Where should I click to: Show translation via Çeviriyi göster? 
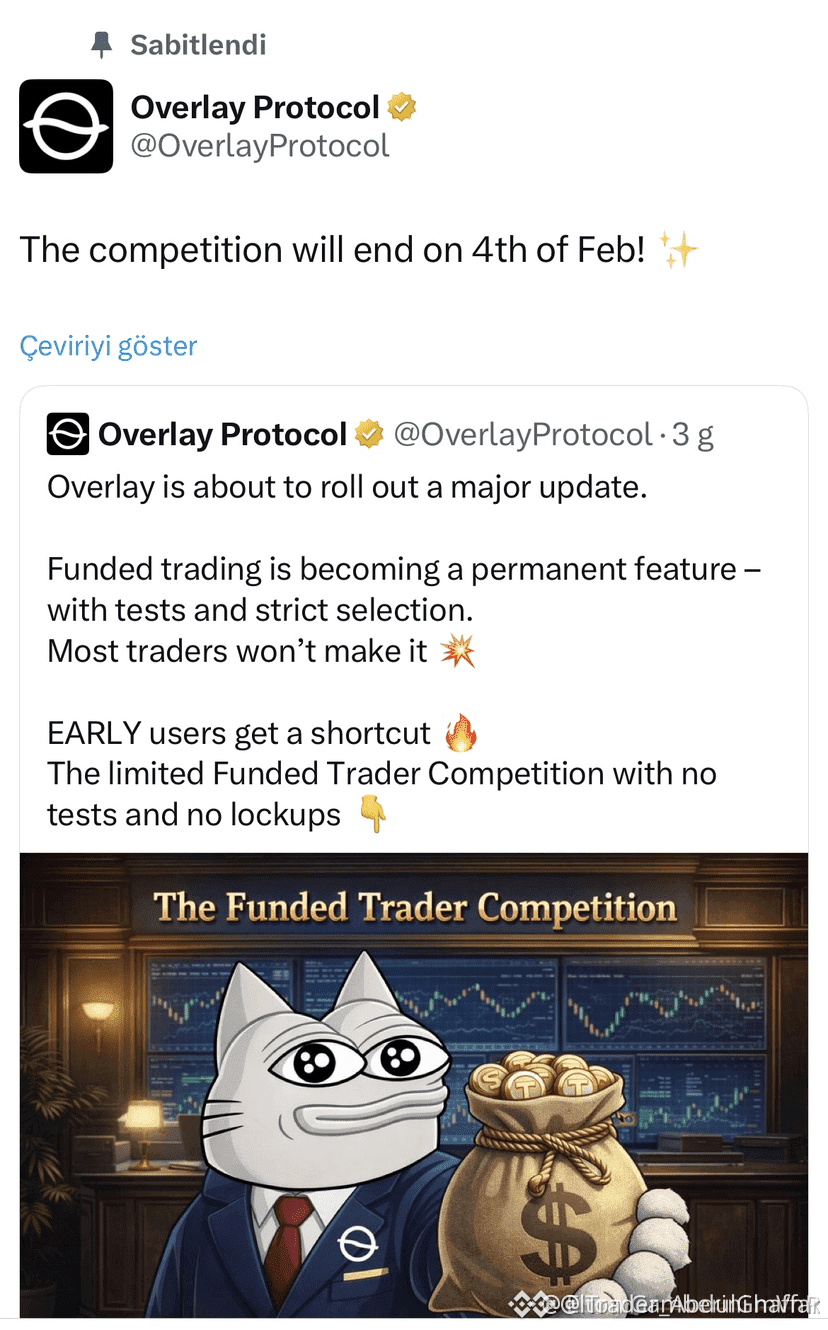[108, 346]
